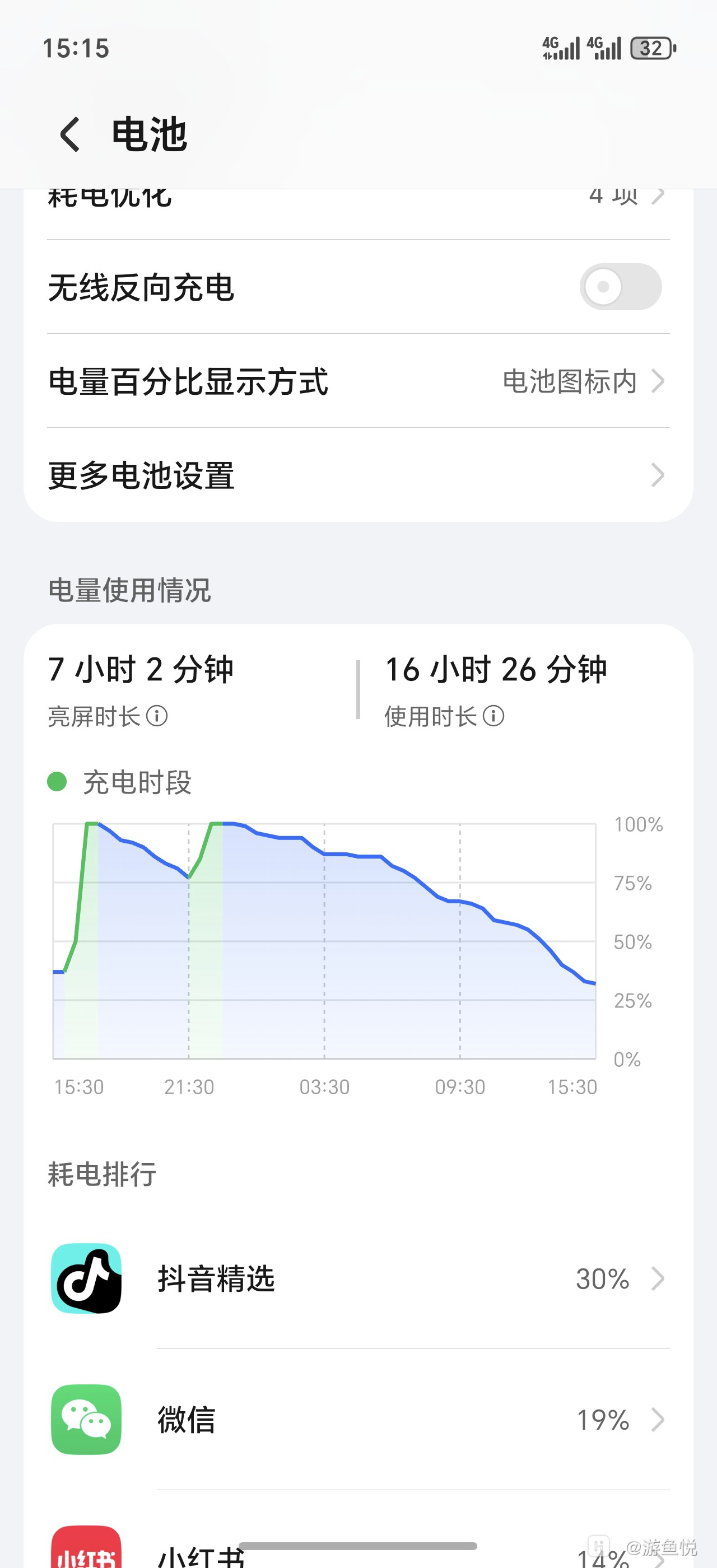Tap the battery icon showing 32 percent
Viewport: 717px width, 1568px height.
pyautogui.click(x=651, y=48)
